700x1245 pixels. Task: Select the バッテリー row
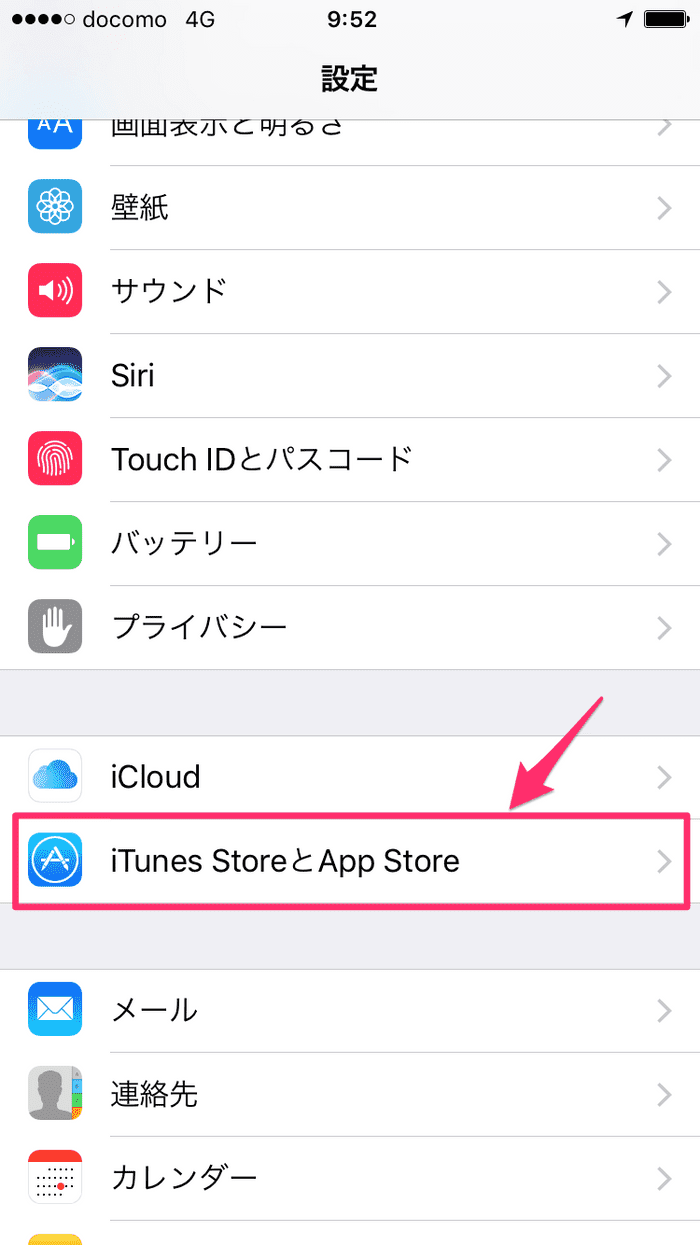[x=350, y=543]
